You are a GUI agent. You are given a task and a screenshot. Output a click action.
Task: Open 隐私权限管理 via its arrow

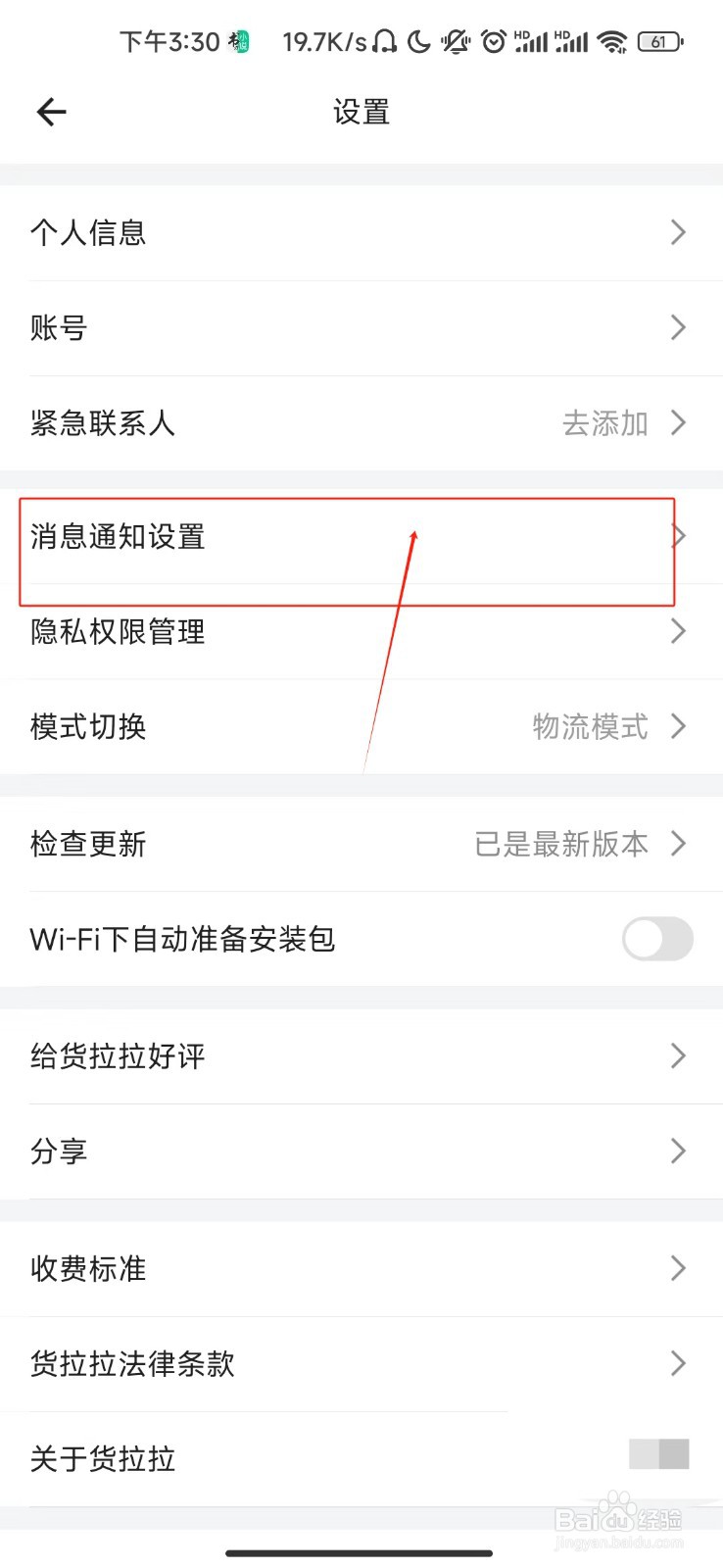pyautogui.click(x=677, y=632)
